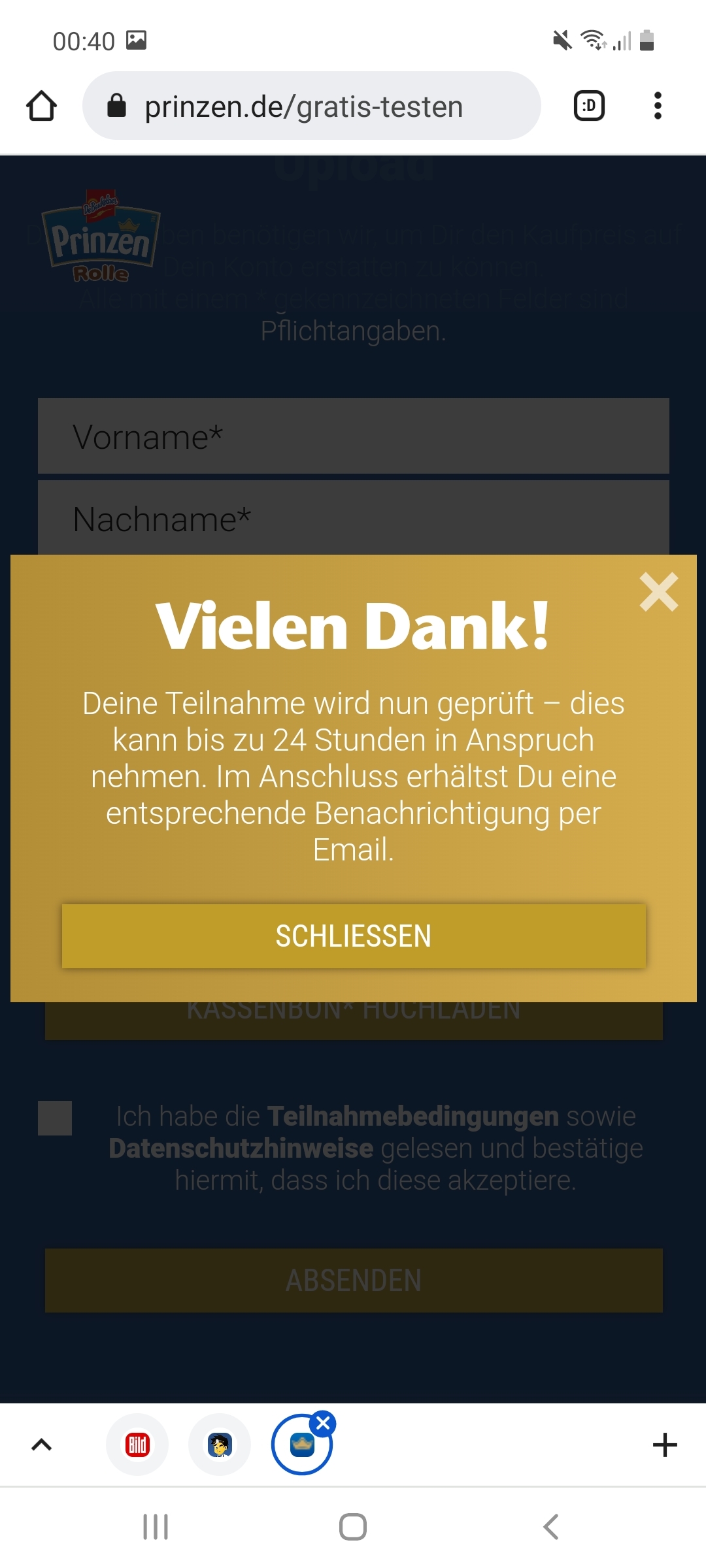Tap the prinzen.de address bar
The image size is (706, 1568).
(312, 106)
